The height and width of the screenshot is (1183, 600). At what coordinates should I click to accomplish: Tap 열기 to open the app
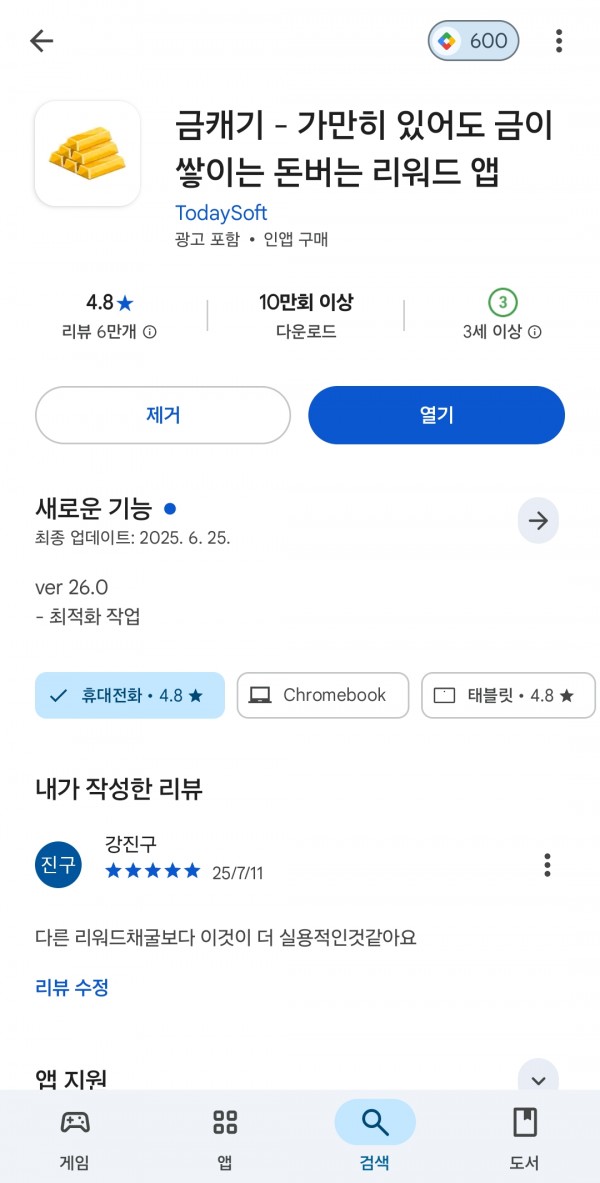click(x=436, y=415)
